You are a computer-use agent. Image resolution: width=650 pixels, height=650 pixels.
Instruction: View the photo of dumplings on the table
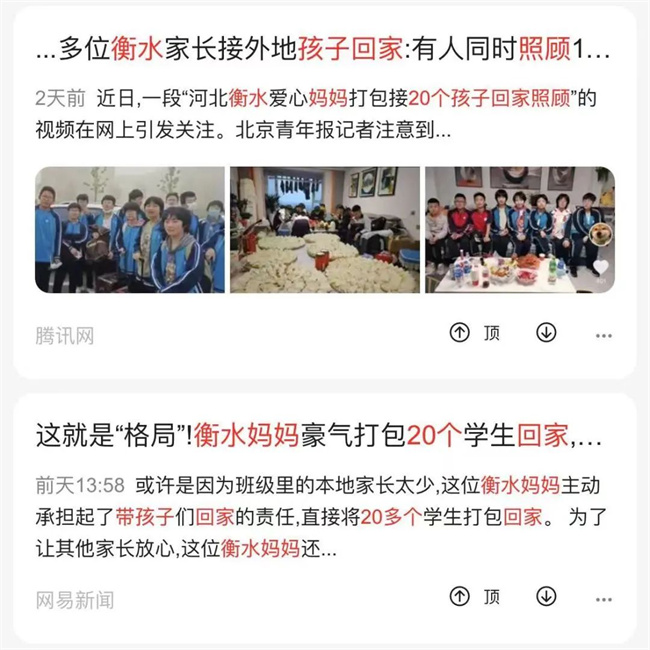[x=325, y=230]
